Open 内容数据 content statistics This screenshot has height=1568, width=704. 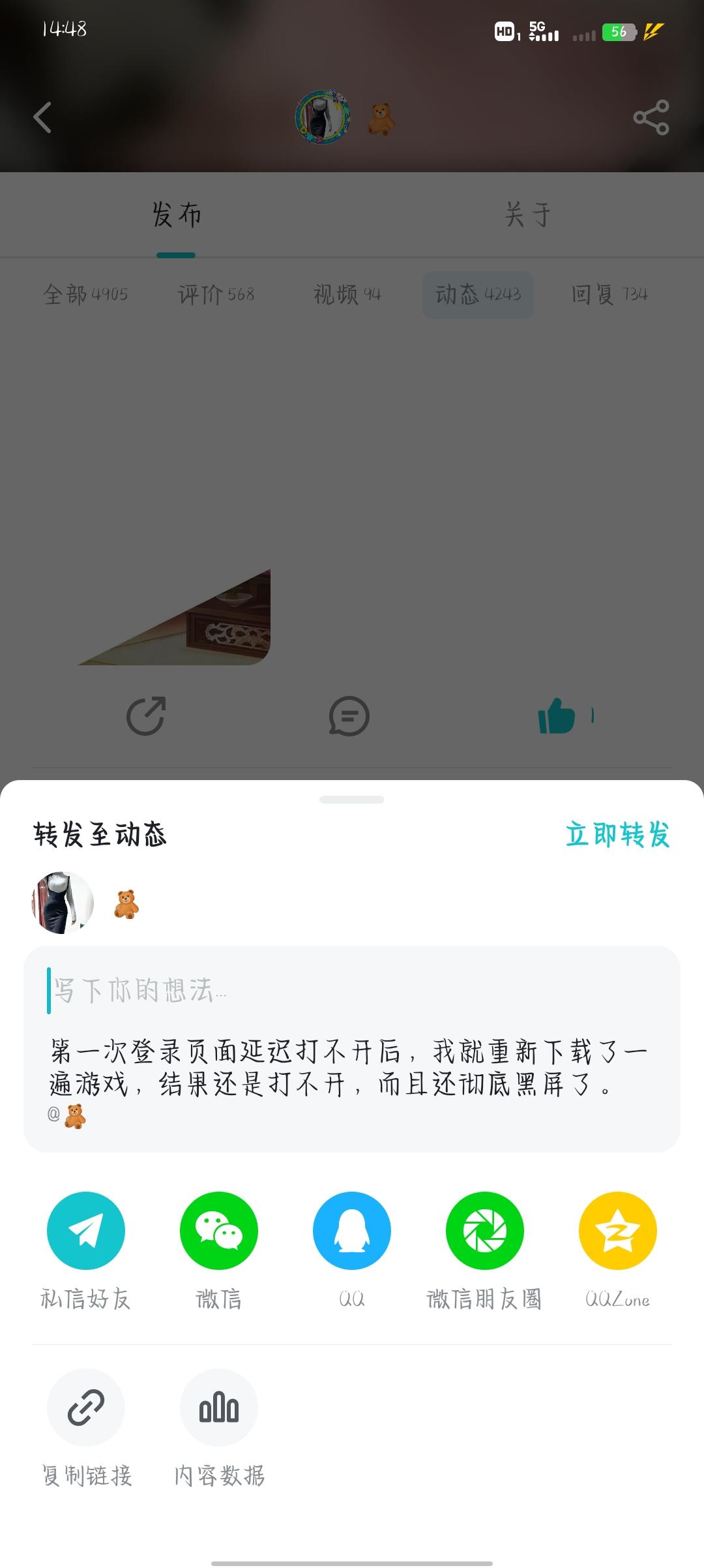pos(218,1408)
